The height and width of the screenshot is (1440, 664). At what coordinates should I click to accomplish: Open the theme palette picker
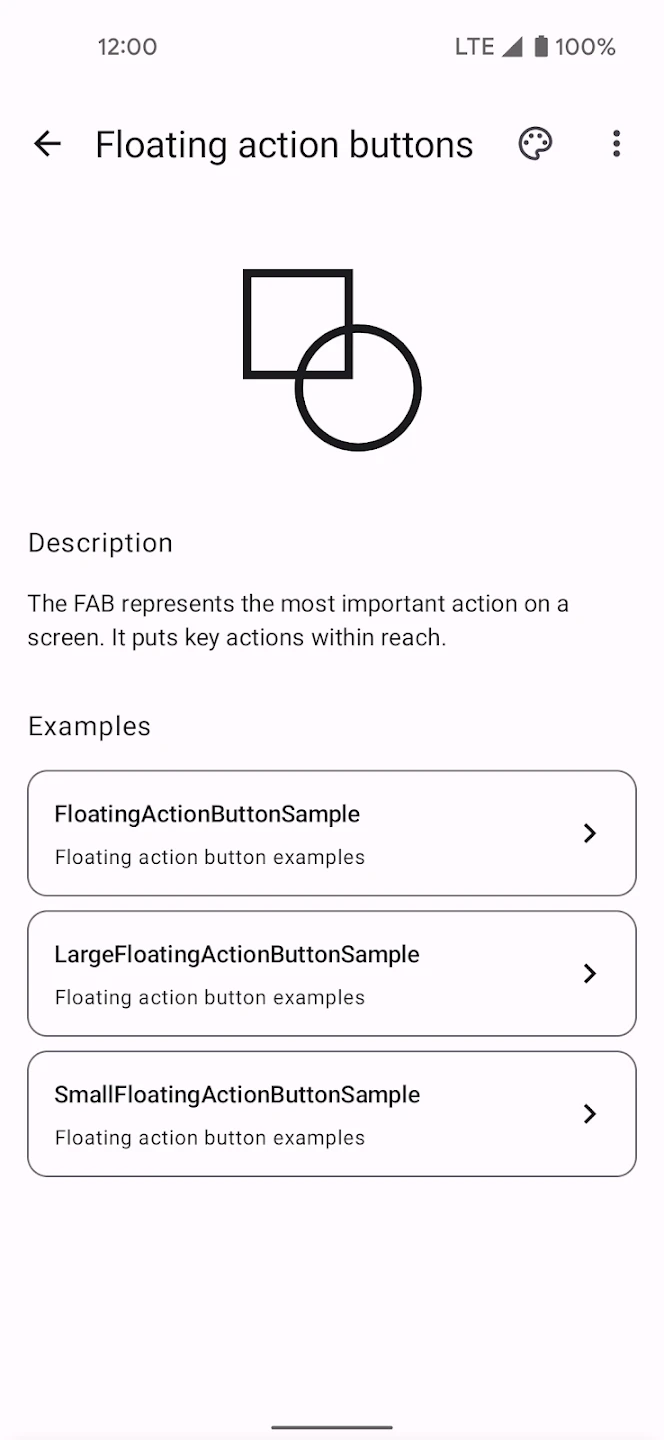pyautogui.click(x=535, y=144)
